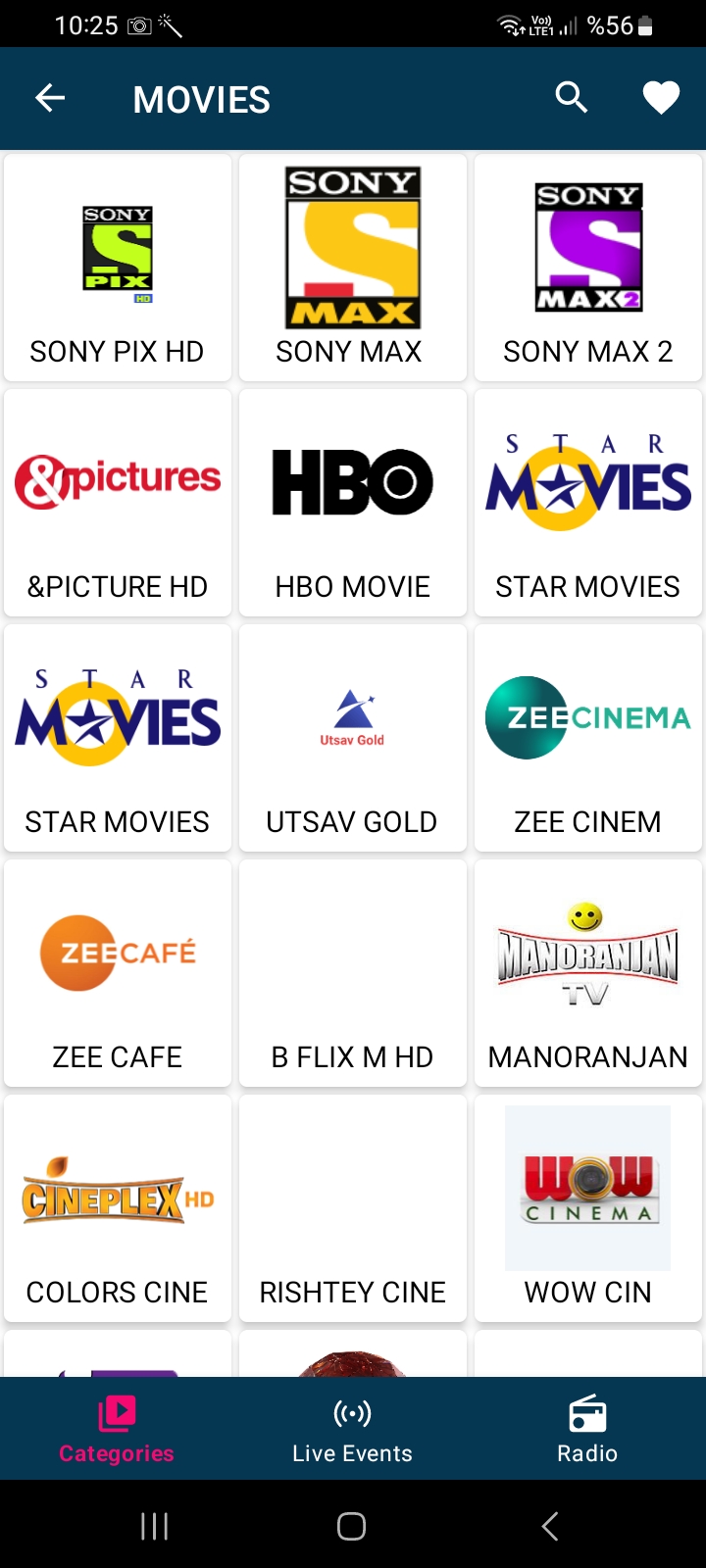Open the ZEE CINEM channel

pyautogui.click(x=588, y=738)
